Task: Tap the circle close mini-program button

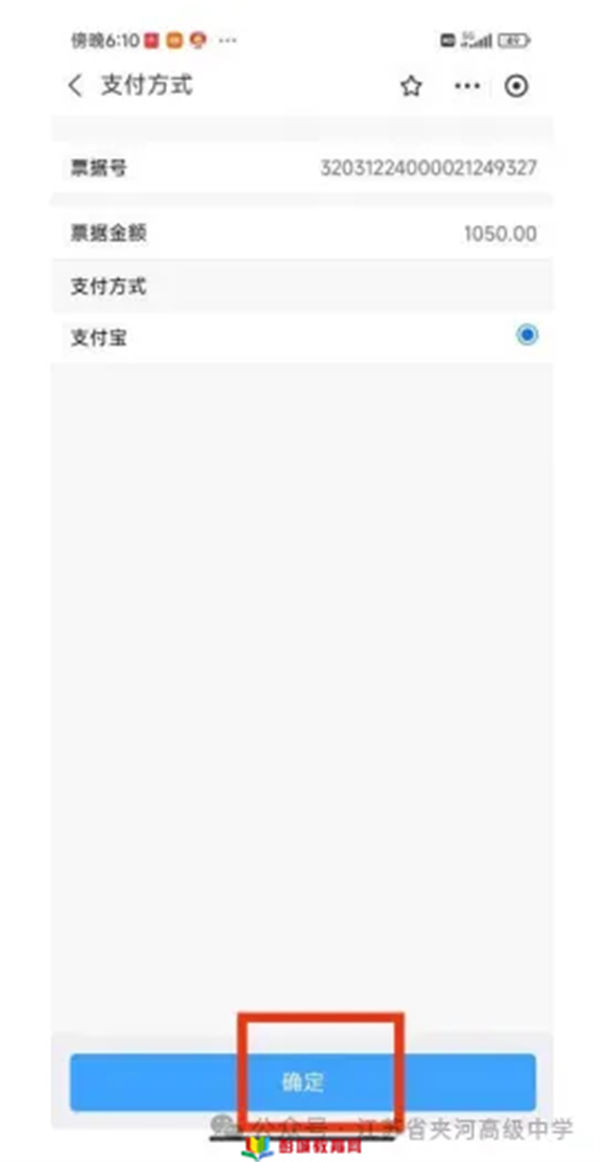Action: click(x=516, y=87)
